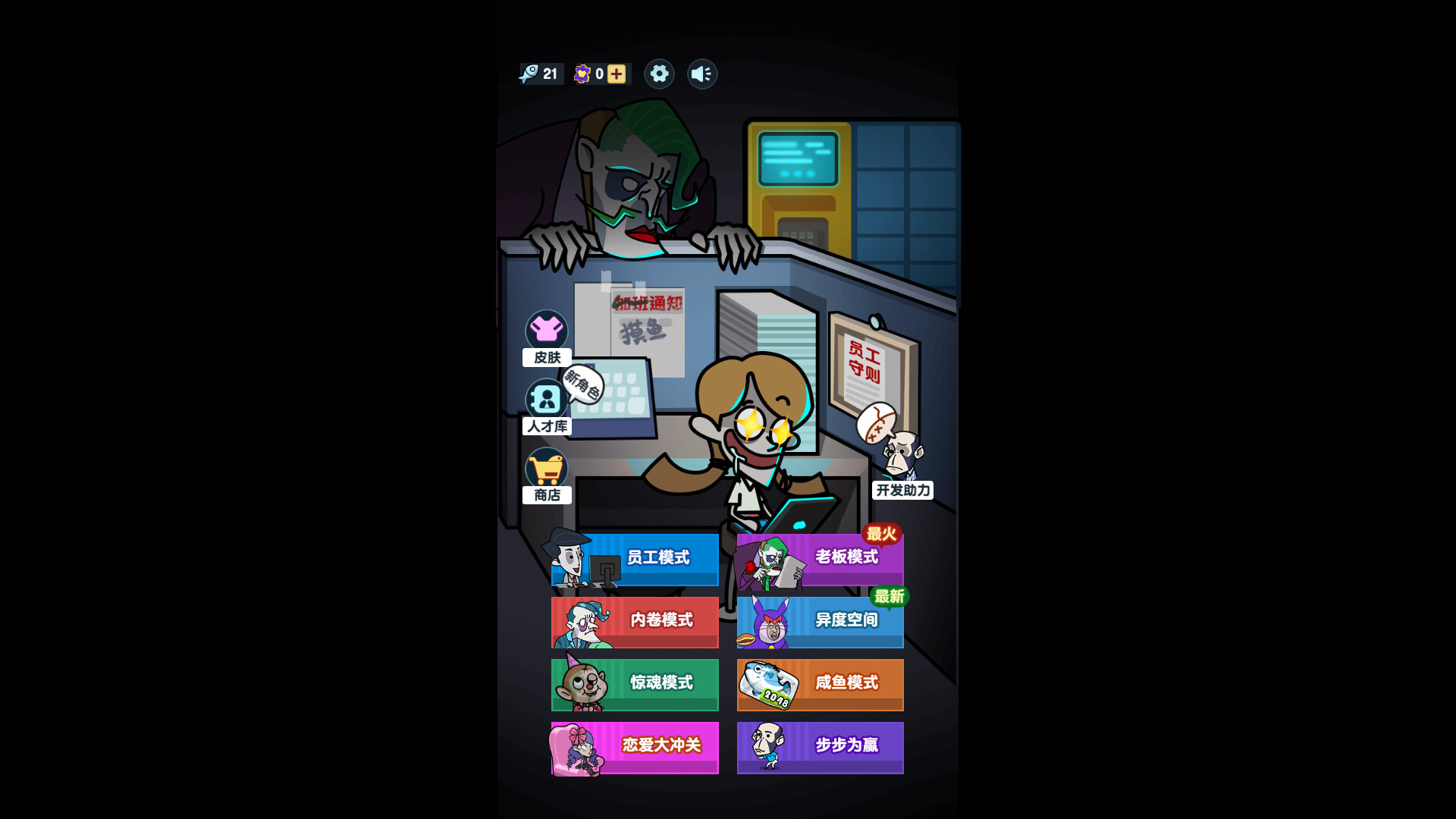Open the settings gear
The image size is (1456, 819).
point(659,74)
